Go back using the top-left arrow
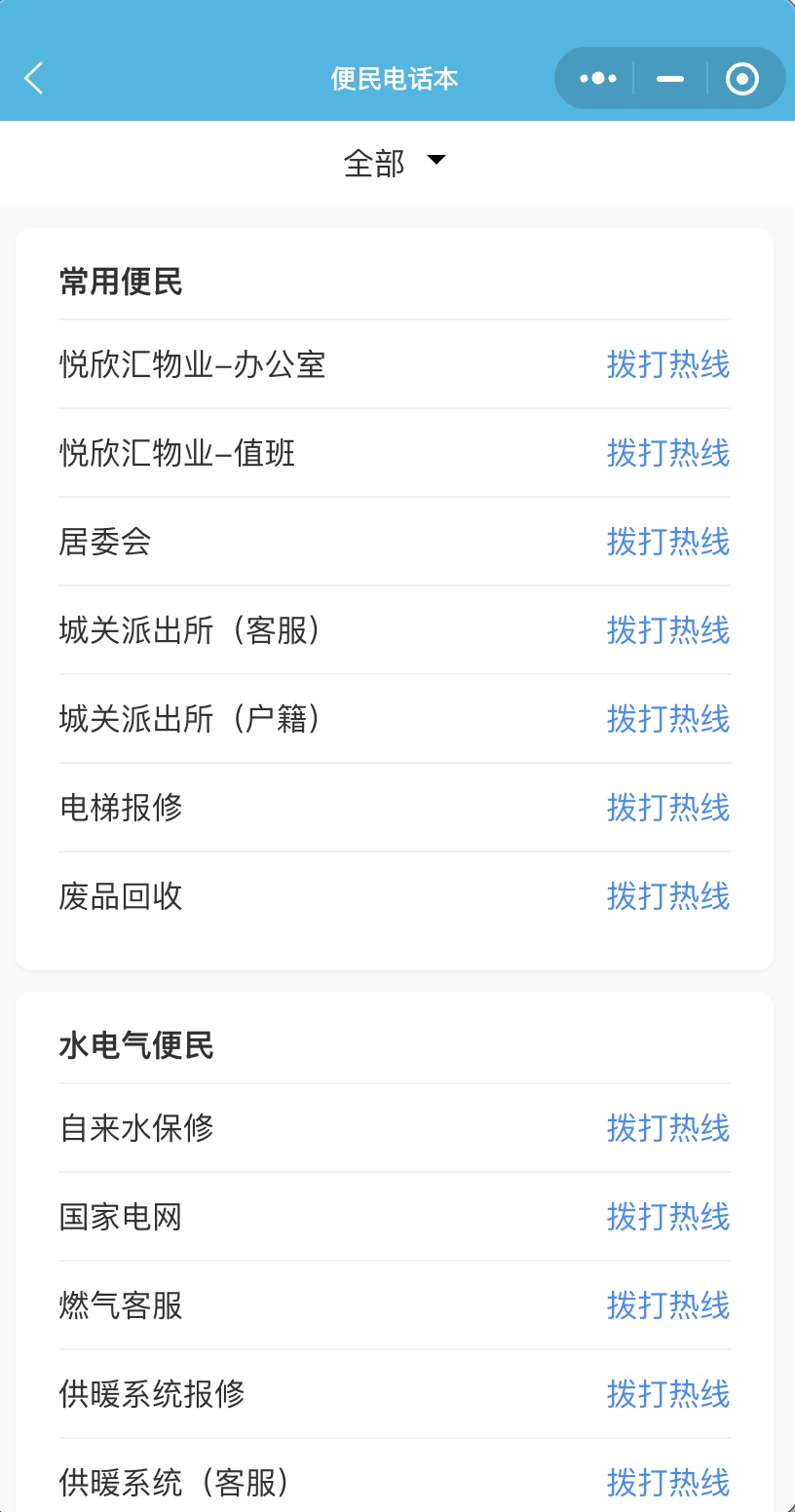The height and width of the screenshot is (1512, 795). point(34,78)
